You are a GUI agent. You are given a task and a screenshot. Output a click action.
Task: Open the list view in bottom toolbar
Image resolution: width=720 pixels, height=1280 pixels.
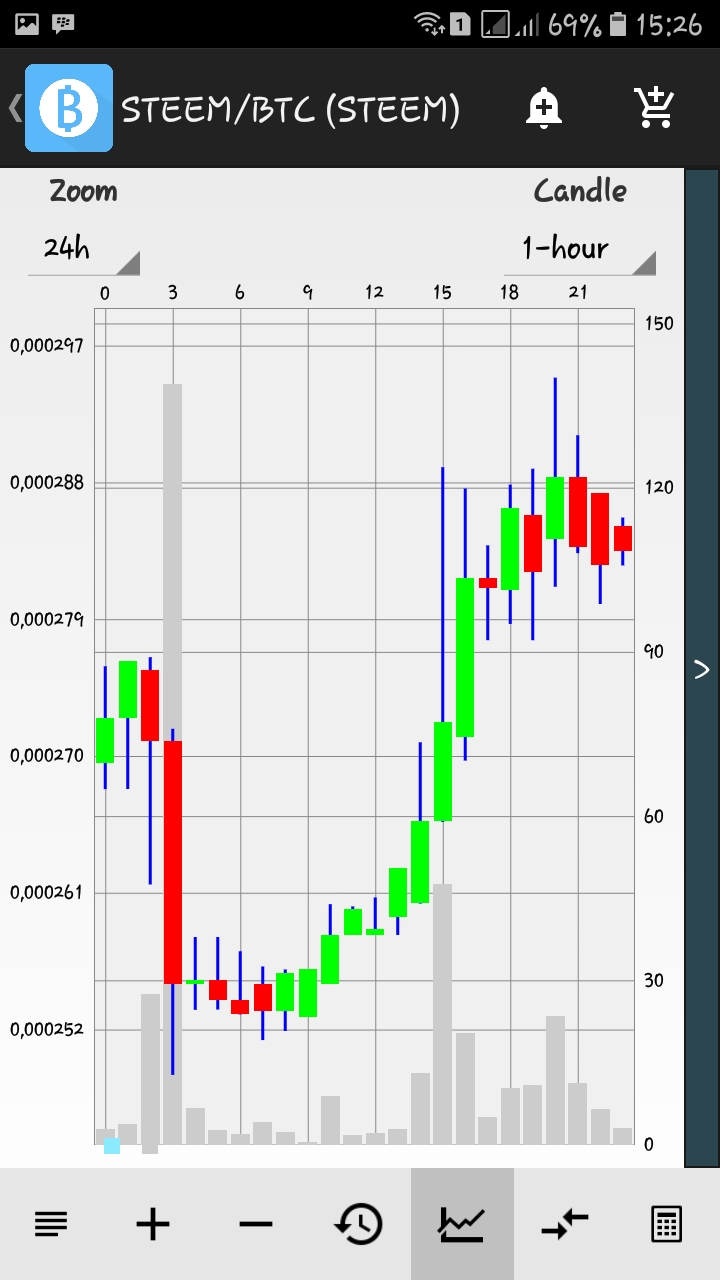51,1223
